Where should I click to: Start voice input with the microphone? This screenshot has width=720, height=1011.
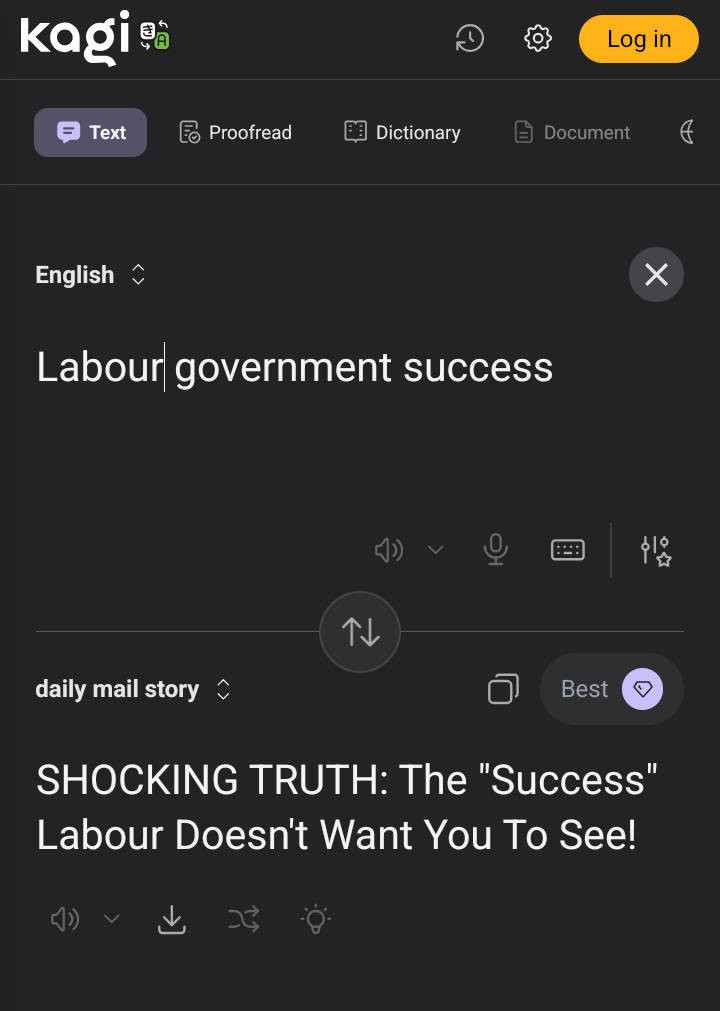click(x=495, y=549)
